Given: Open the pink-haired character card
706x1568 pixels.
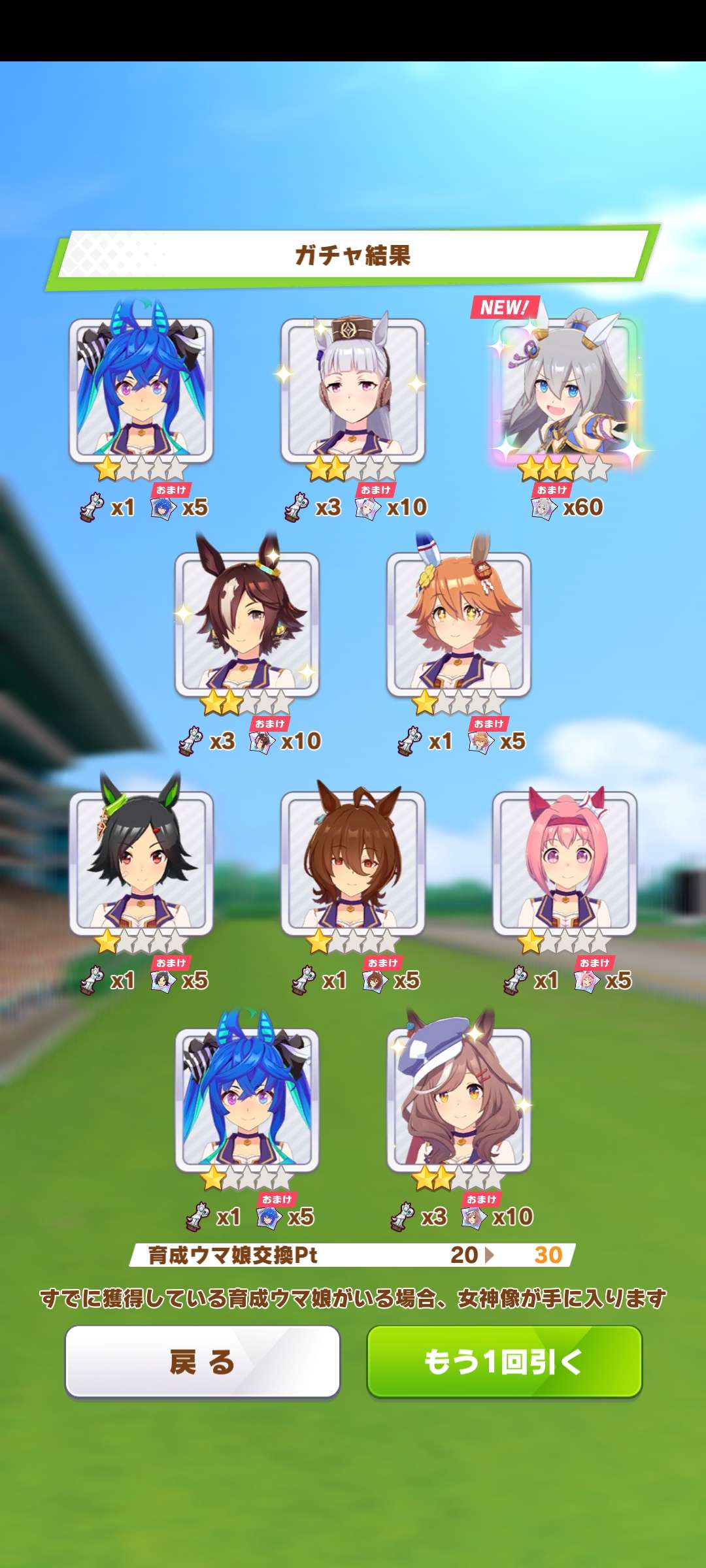Looking at the screenshot, I should tap(564, 863).
